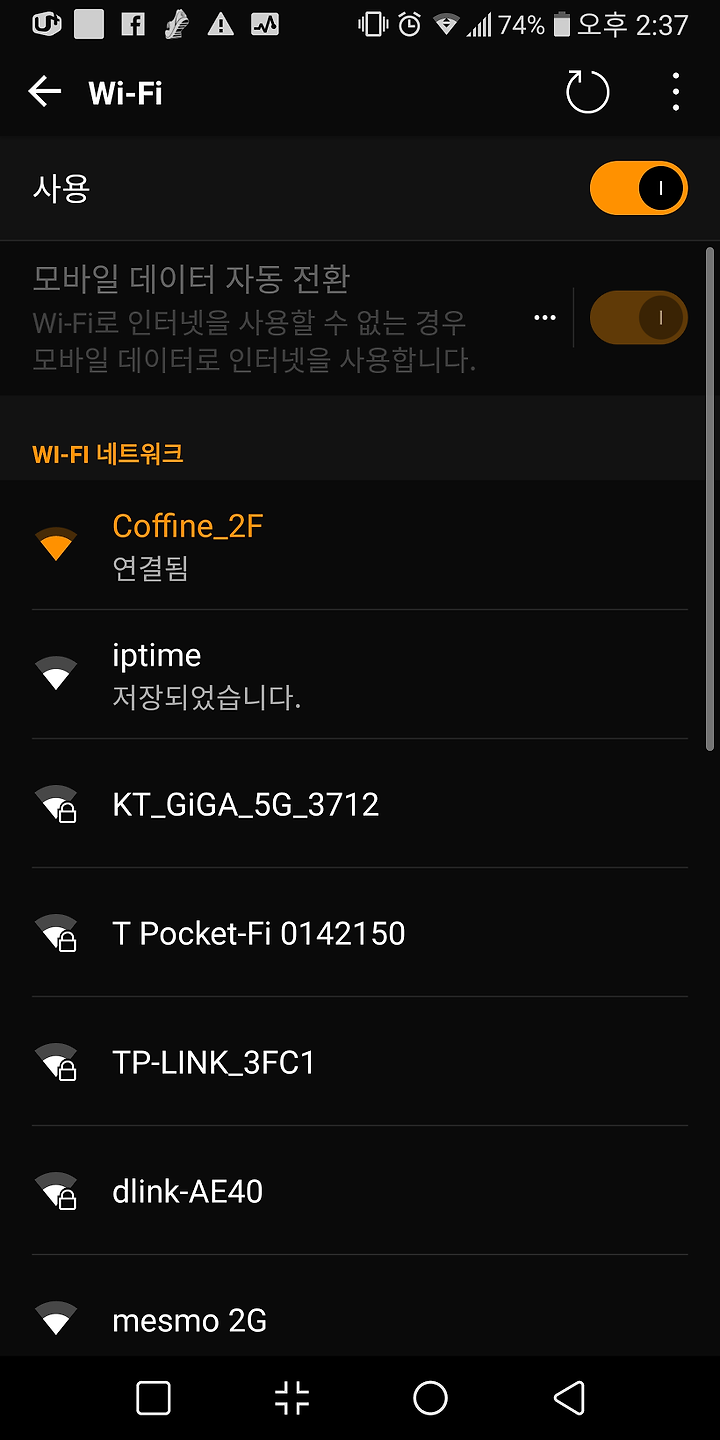
Task: Refresh the Wi-Fi network list
Action: click(x=587, y=93)
